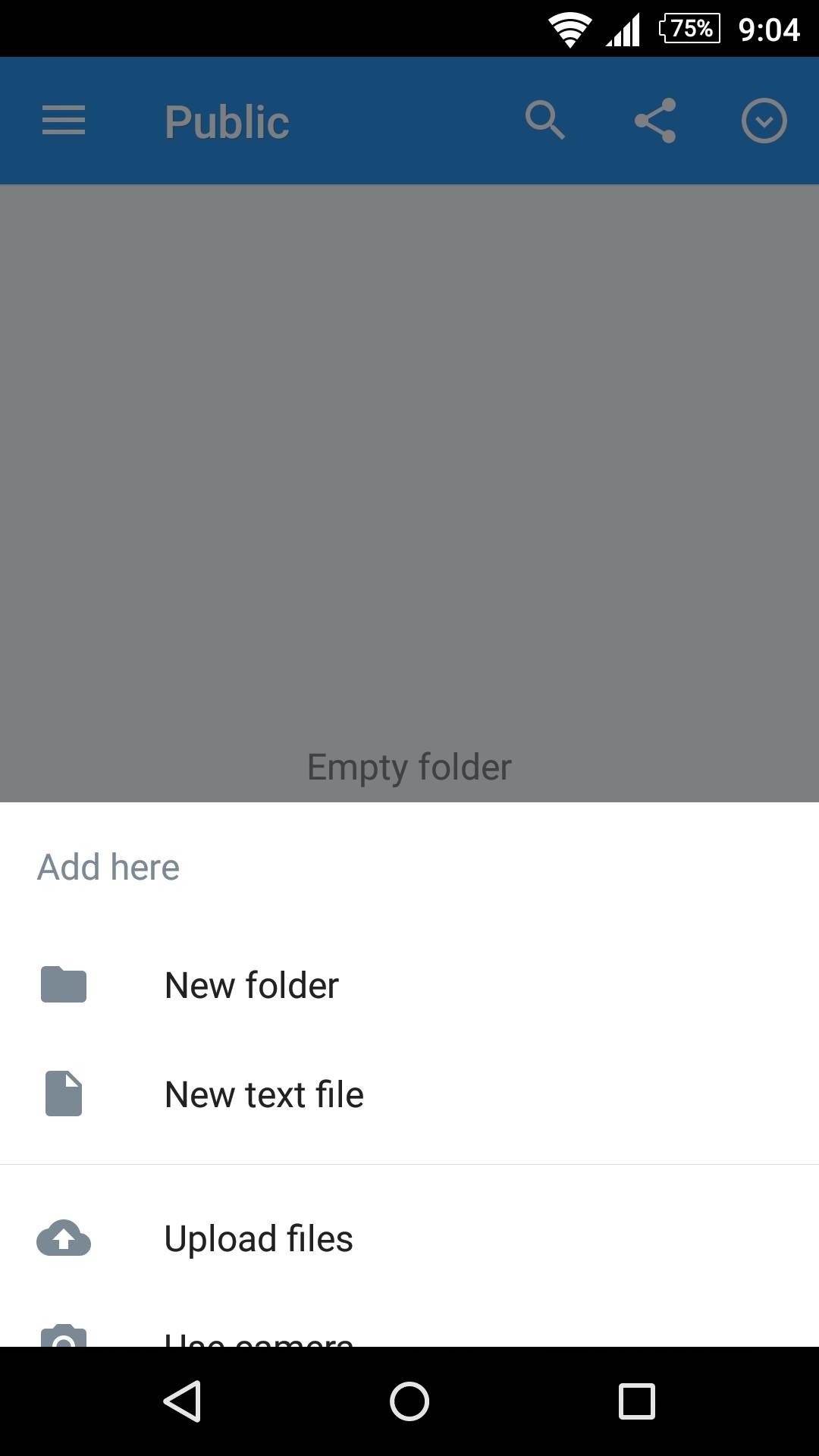Image resolution: width=819 pixels, height=1456 pixels.
Task: Search in the Public folder
Action: pos(544,121)
